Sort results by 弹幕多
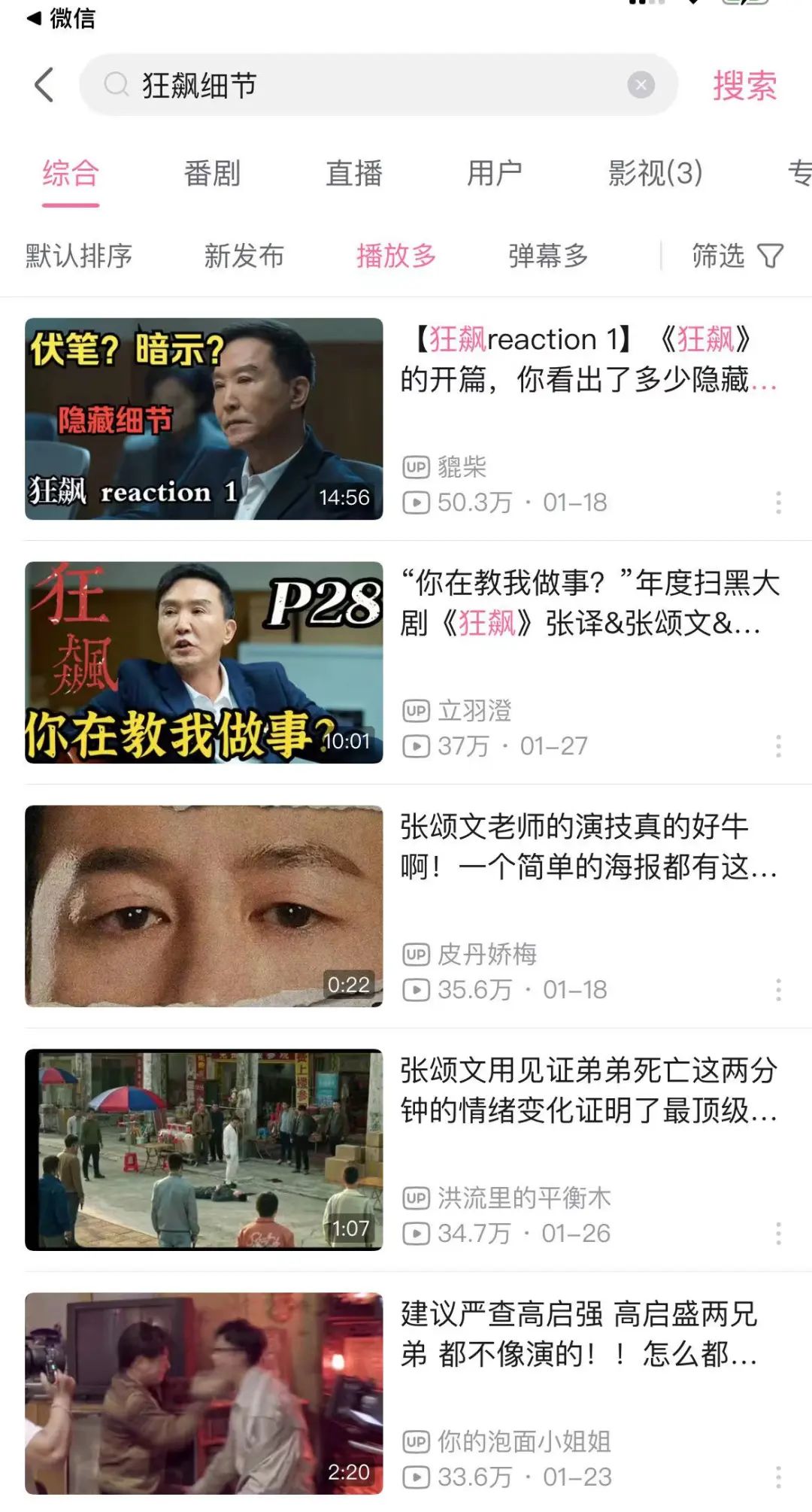Image resolution: width=812 pixels, height=1512 pixels. pos(548,256)
